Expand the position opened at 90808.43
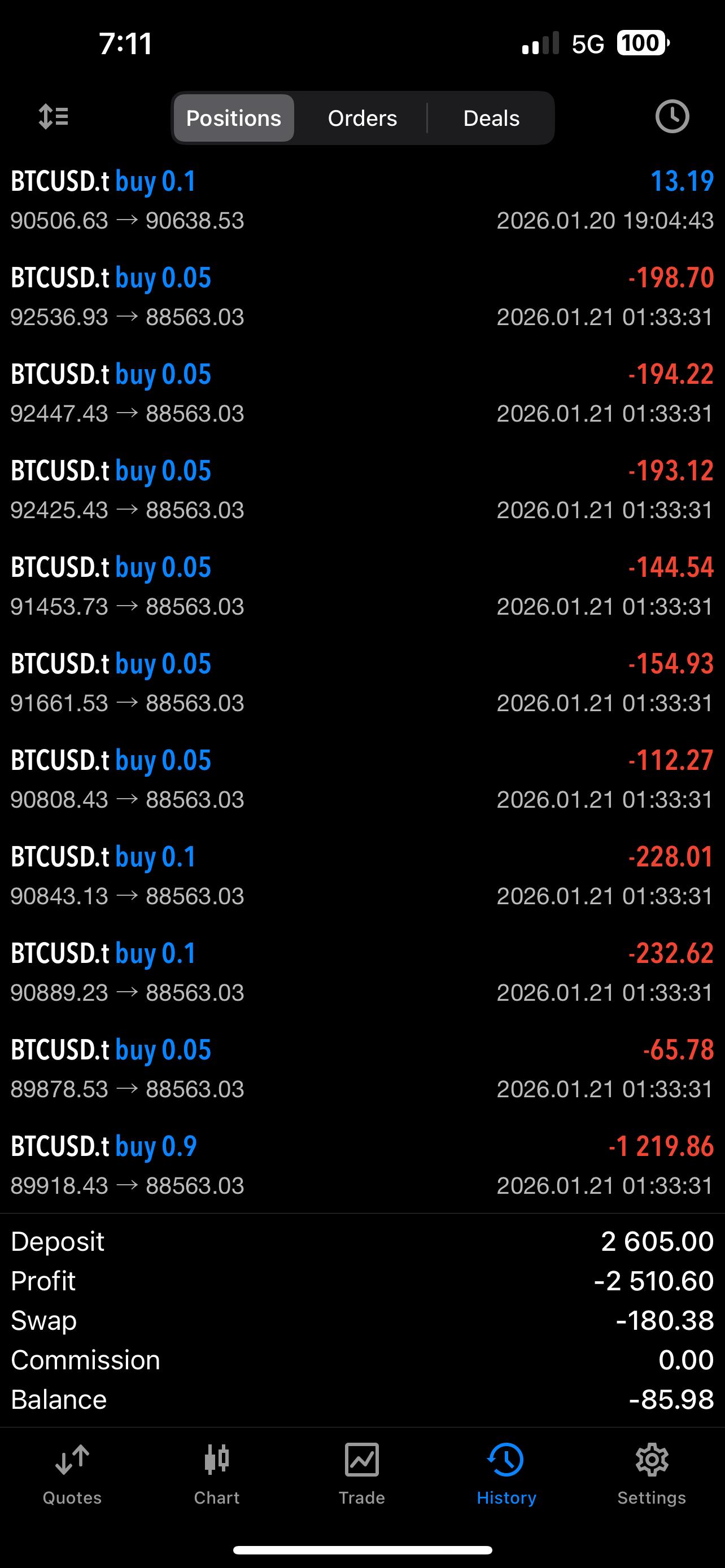Image resolution: width=725 pixels, height=1568 pixels. click(362, 779)
